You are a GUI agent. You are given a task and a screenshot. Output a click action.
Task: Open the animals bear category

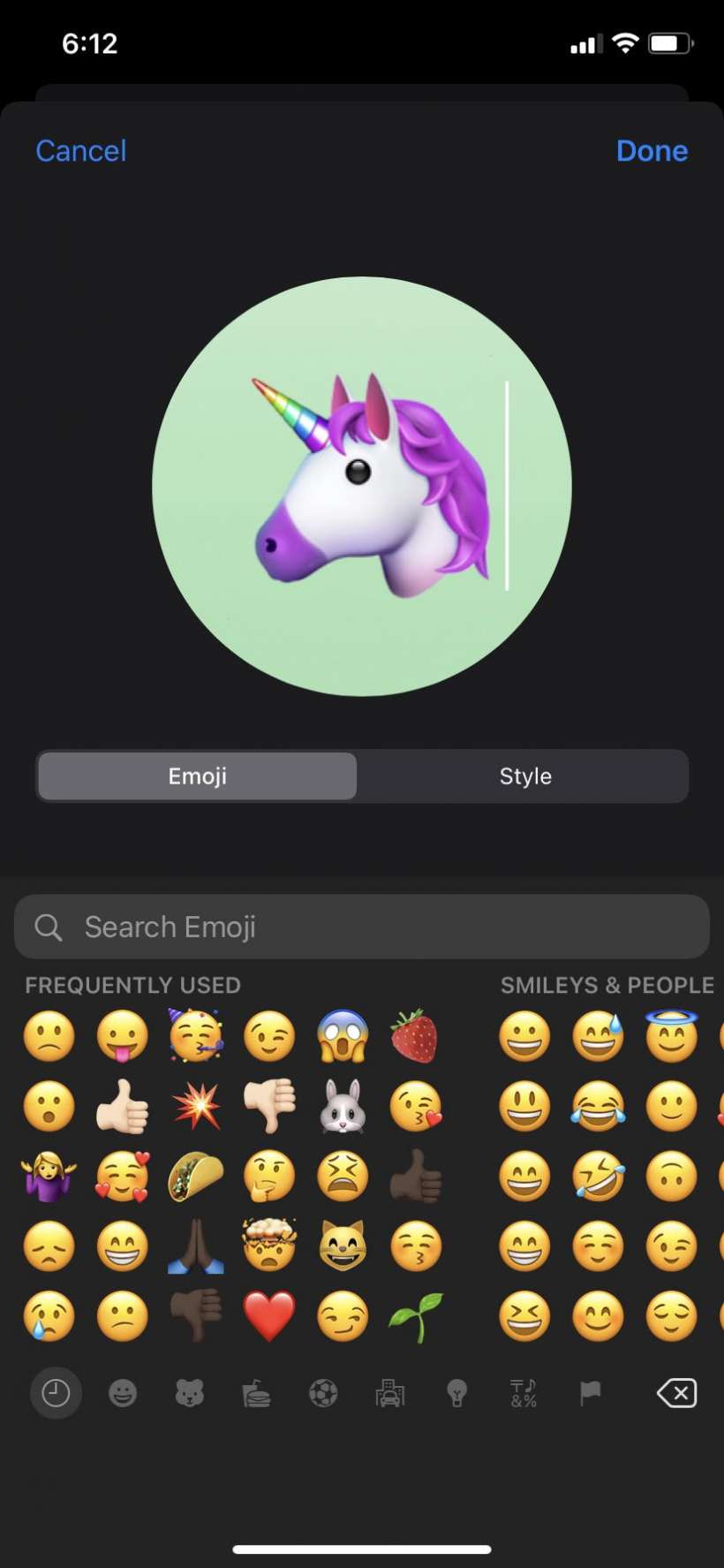pos(190,1394)
